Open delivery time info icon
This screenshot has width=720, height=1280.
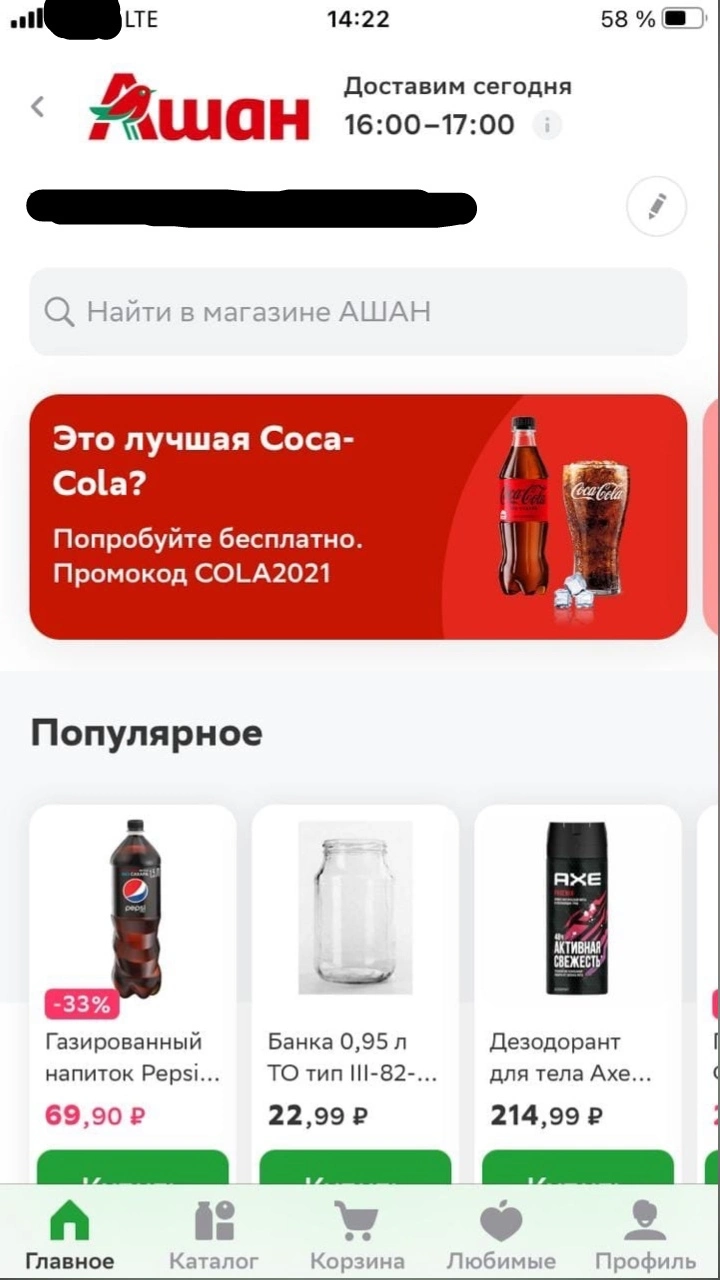tap(547, 126)
